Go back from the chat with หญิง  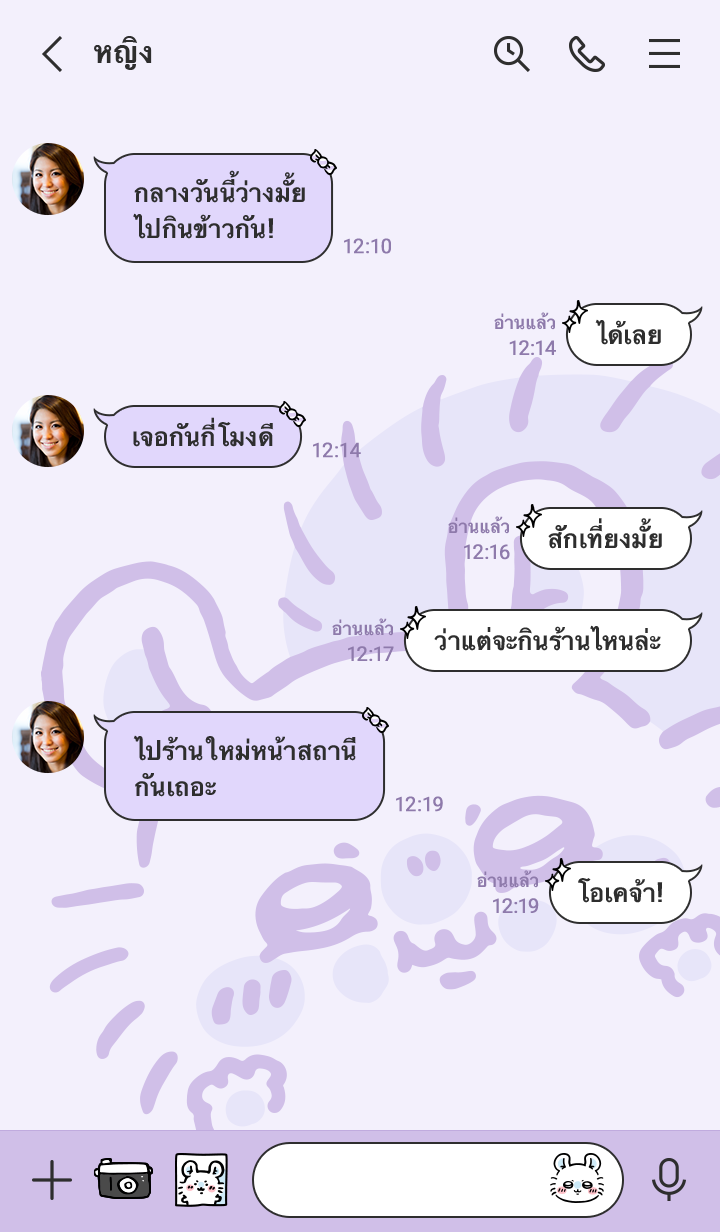(x=52, y=54)
